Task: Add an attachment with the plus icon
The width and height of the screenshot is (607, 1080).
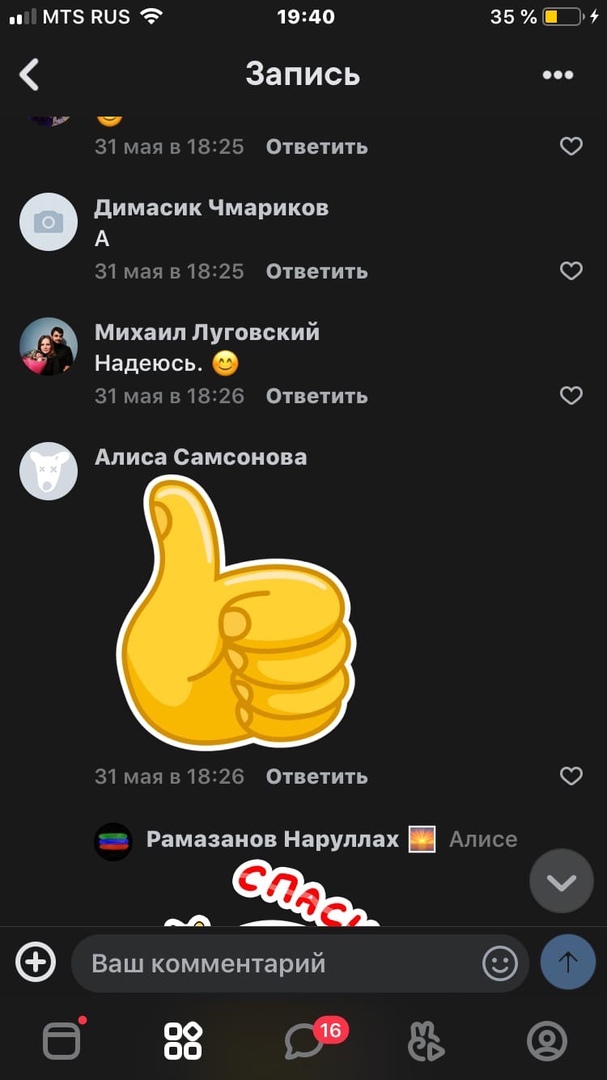Action: click(x=35, y=962)
